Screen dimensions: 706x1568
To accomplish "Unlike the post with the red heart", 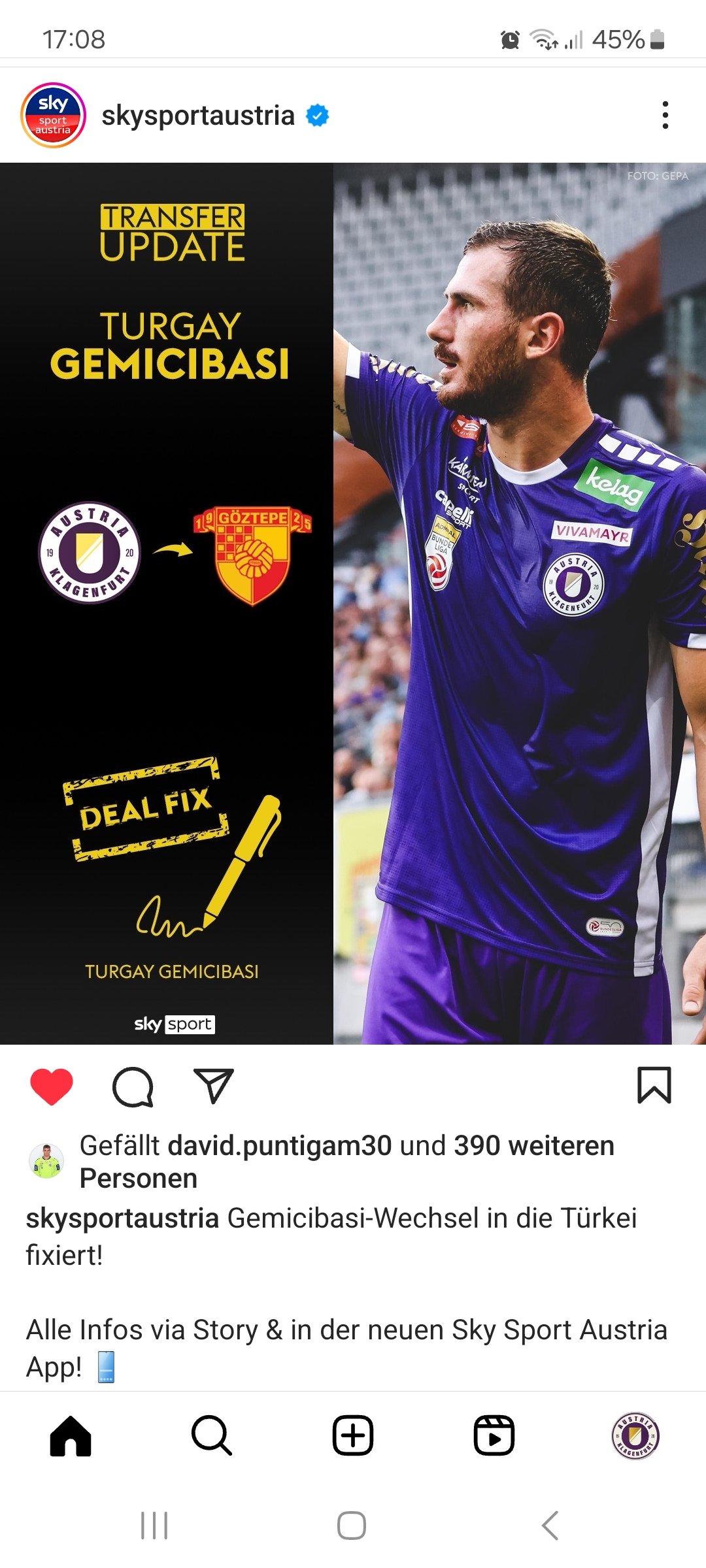I will click(x=52, y=1086).
